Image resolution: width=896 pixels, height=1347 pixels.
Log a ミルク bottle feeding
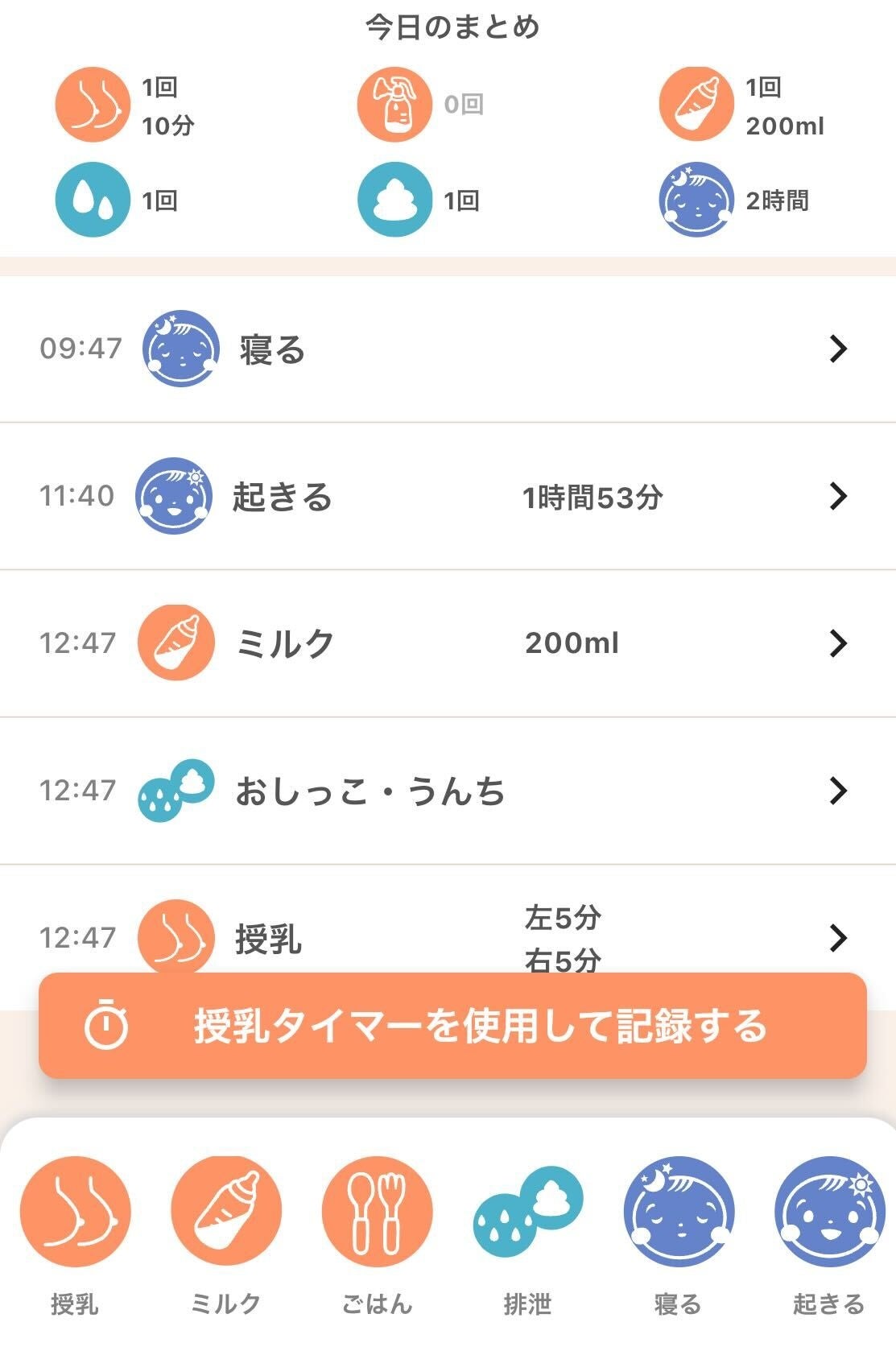226,1213
